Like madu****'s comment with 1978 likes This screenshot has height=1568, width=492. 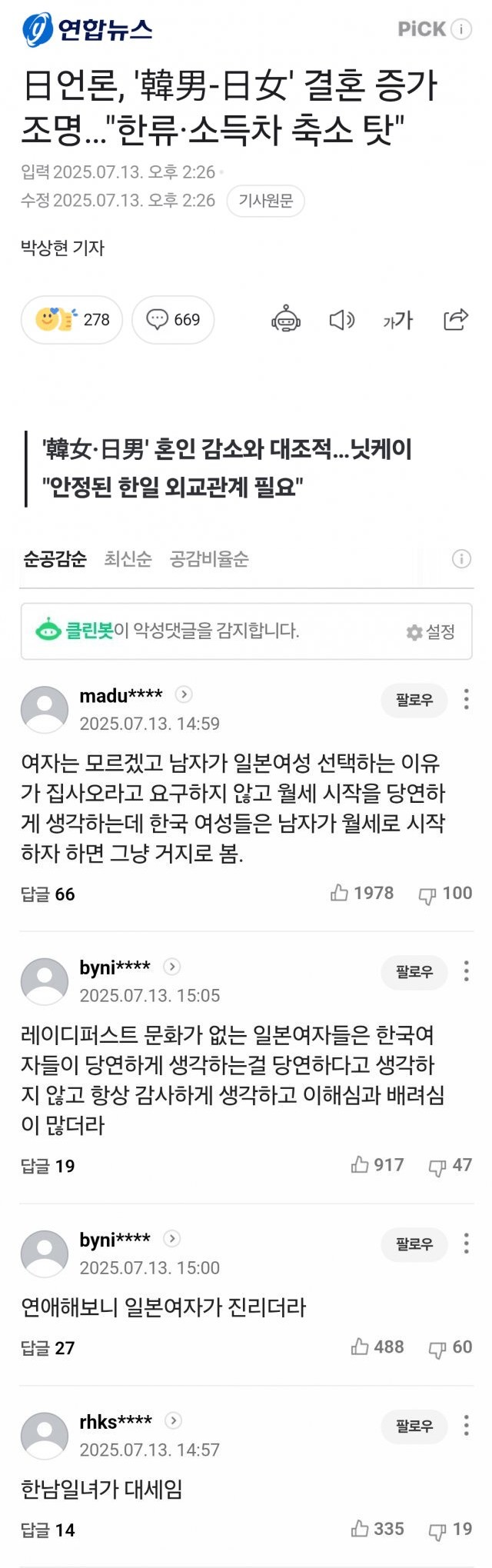tap(362, 894)
